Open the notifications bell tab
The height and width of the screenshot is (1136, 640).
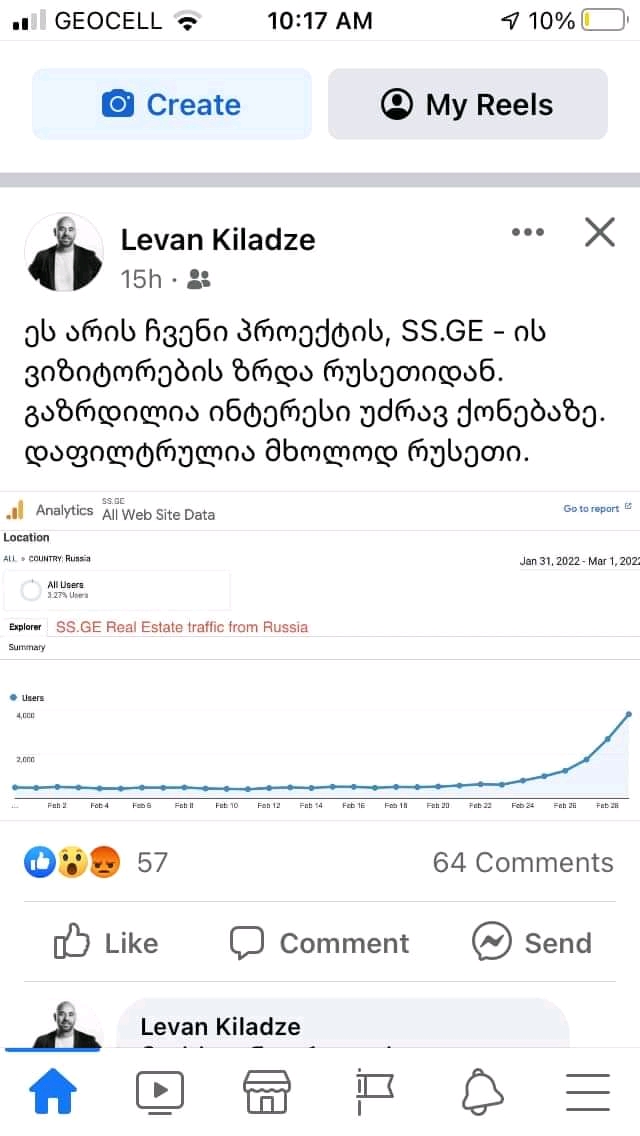(481, 1092)
